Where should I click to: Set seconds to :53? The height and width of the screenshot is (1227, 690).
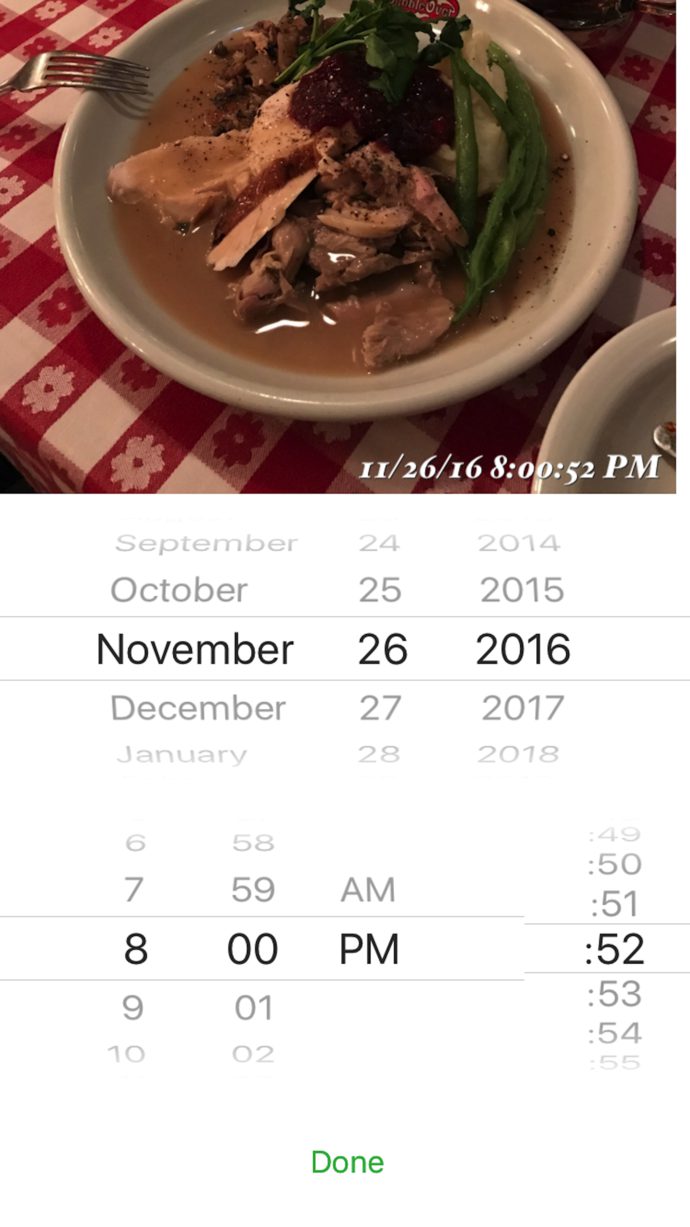[614, 994]
